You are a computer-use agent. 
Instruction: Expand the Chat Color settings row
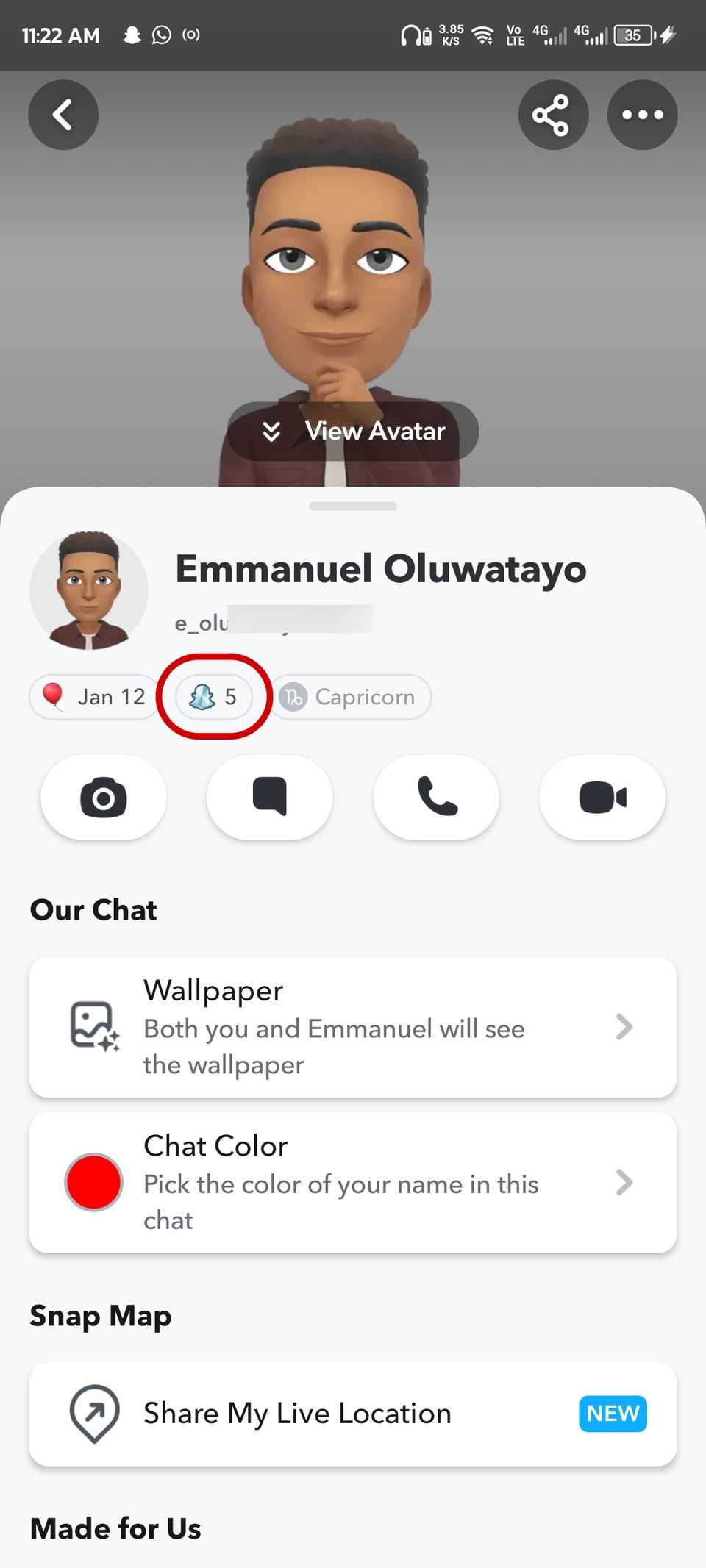click(353, 1181)
